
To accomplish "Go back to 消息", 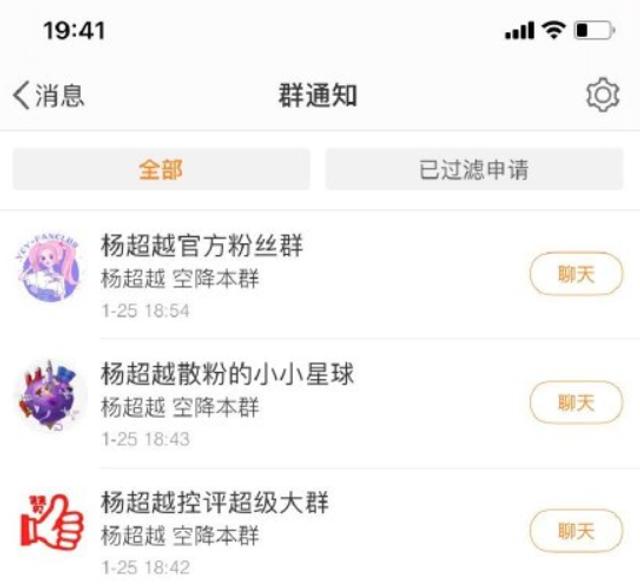I will [x=48, y=95].
